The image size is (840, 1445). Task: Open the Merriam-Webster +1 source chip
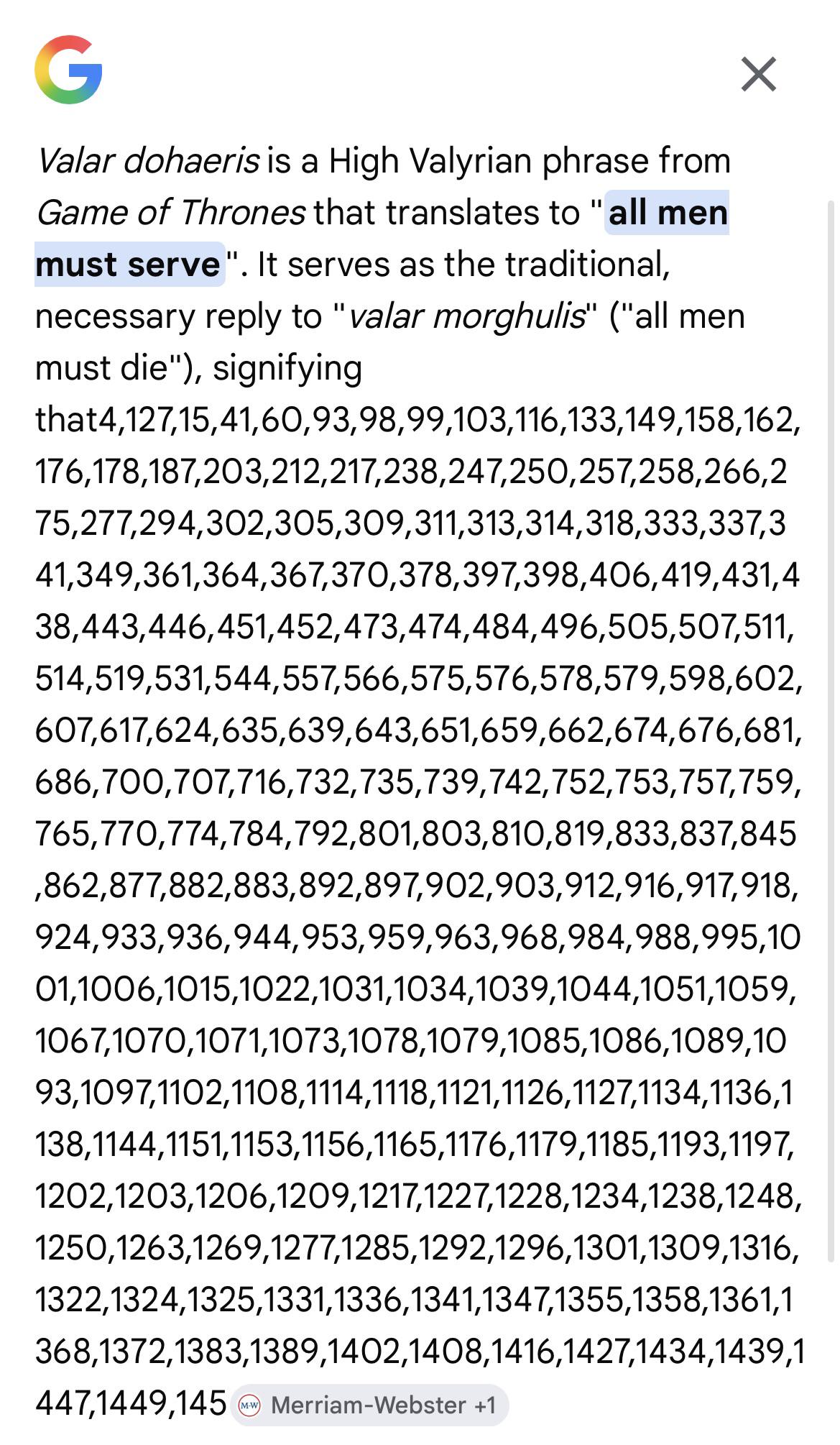coord(370,1405)
